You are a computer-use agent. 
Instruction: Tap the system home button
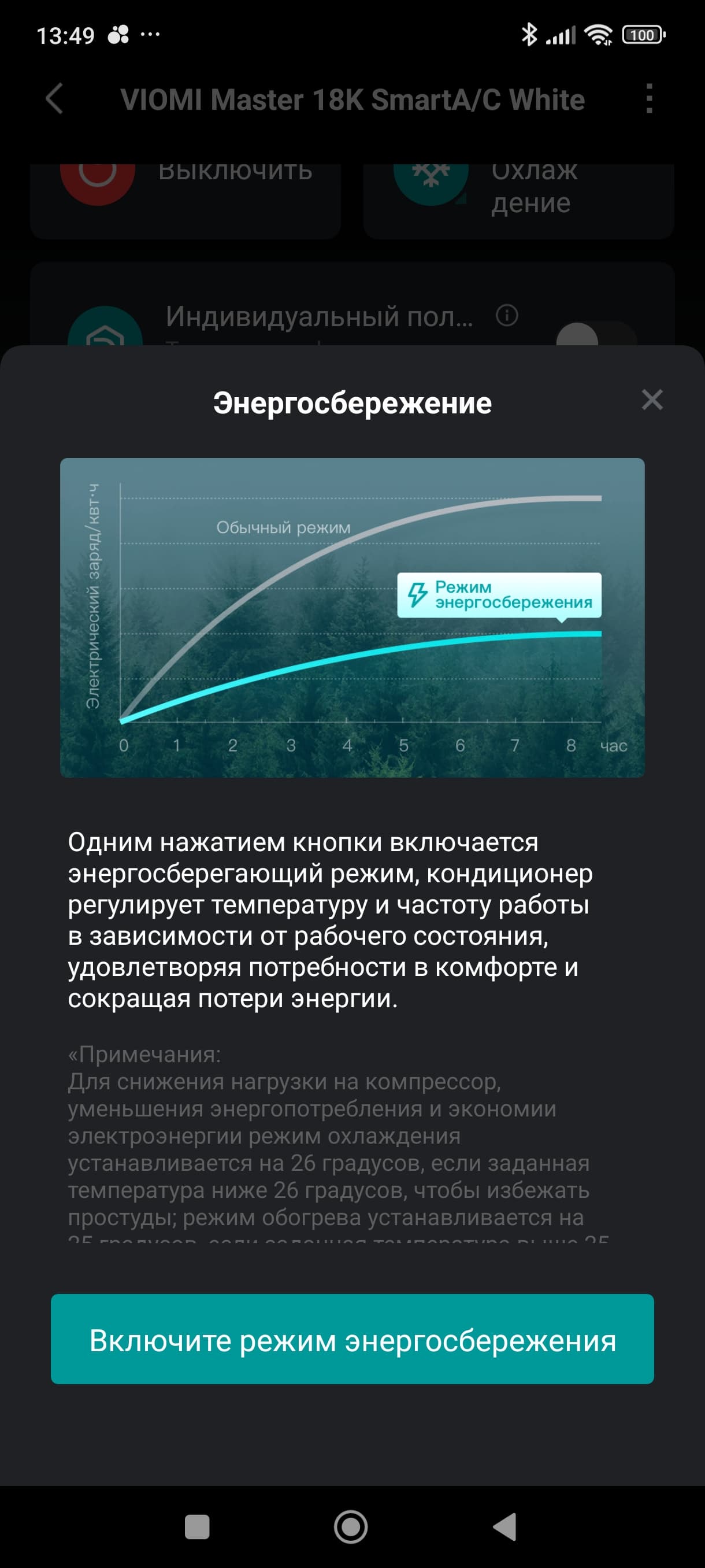pos(351,1526)
